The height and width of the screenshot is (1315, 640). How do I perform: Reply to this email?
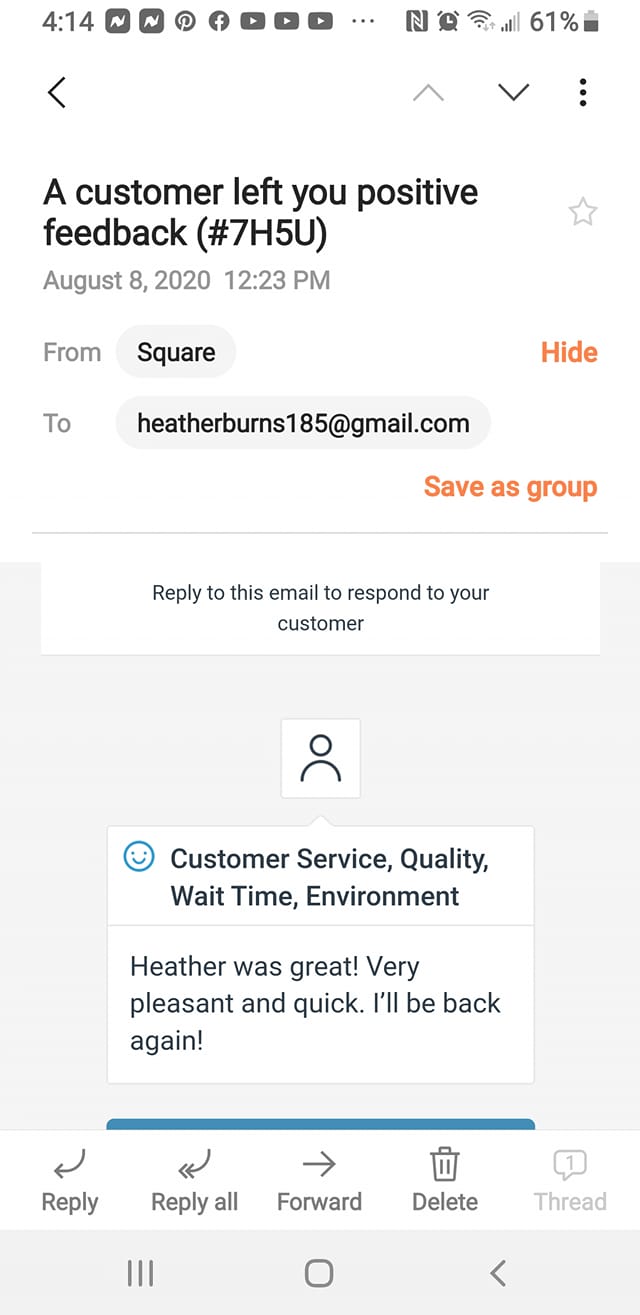[x=70, y=1180]
